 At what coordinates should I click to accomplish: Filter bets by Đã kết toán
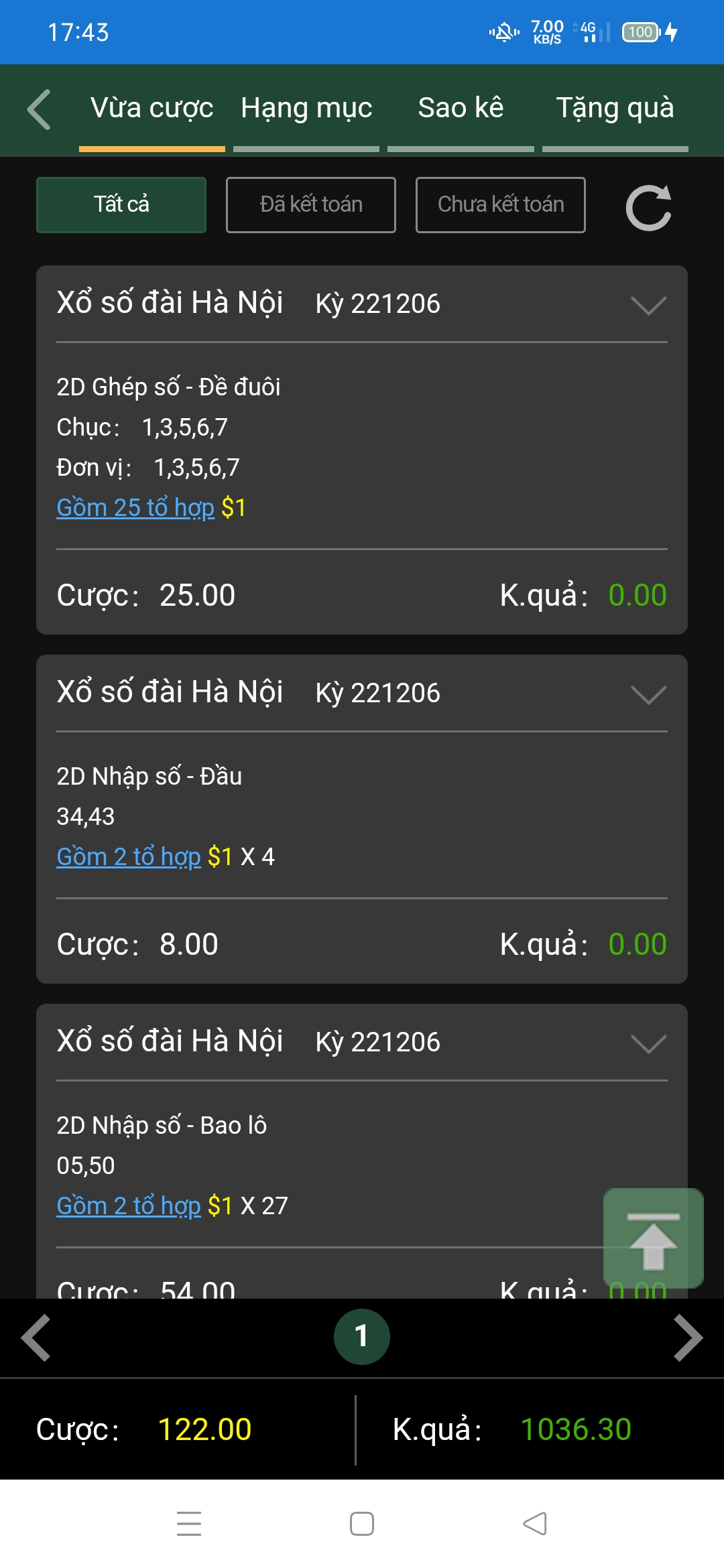(x=311, y=205)
